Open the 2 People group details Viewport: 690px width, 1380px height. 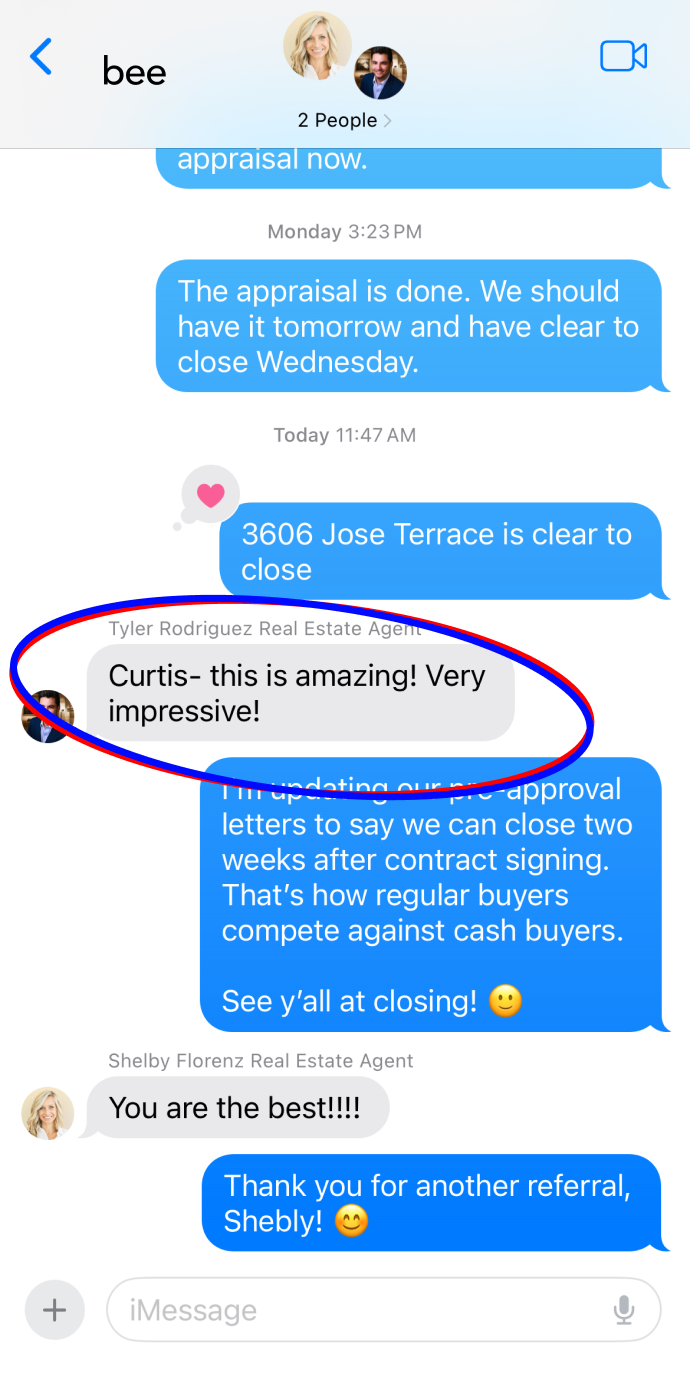(x=344, y=121)
